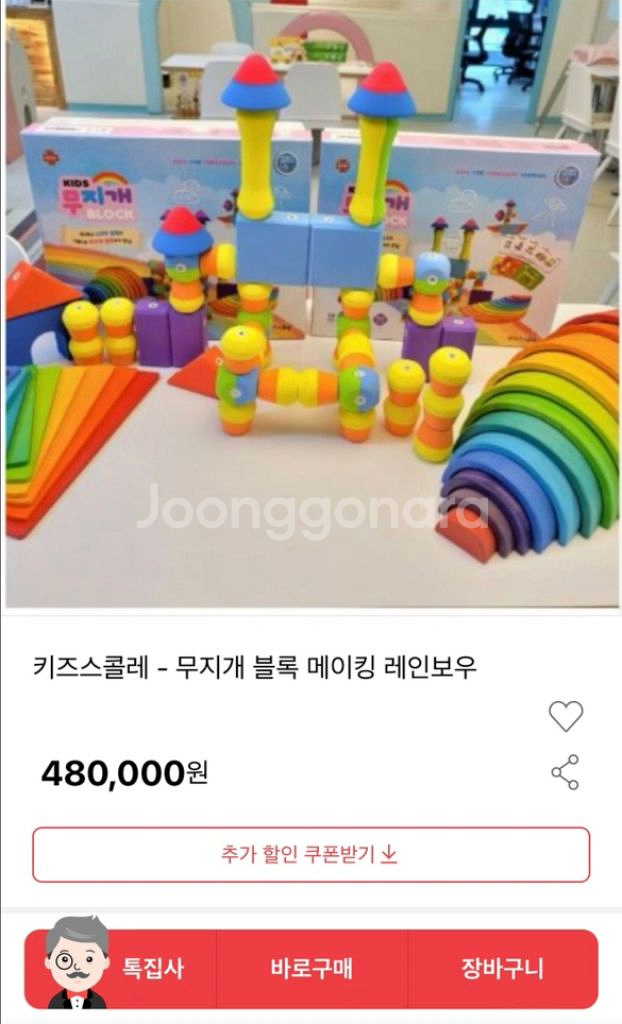Open the rainbow block product photo
Viewport: 622px width, 1024px height.
coord(311,304)
